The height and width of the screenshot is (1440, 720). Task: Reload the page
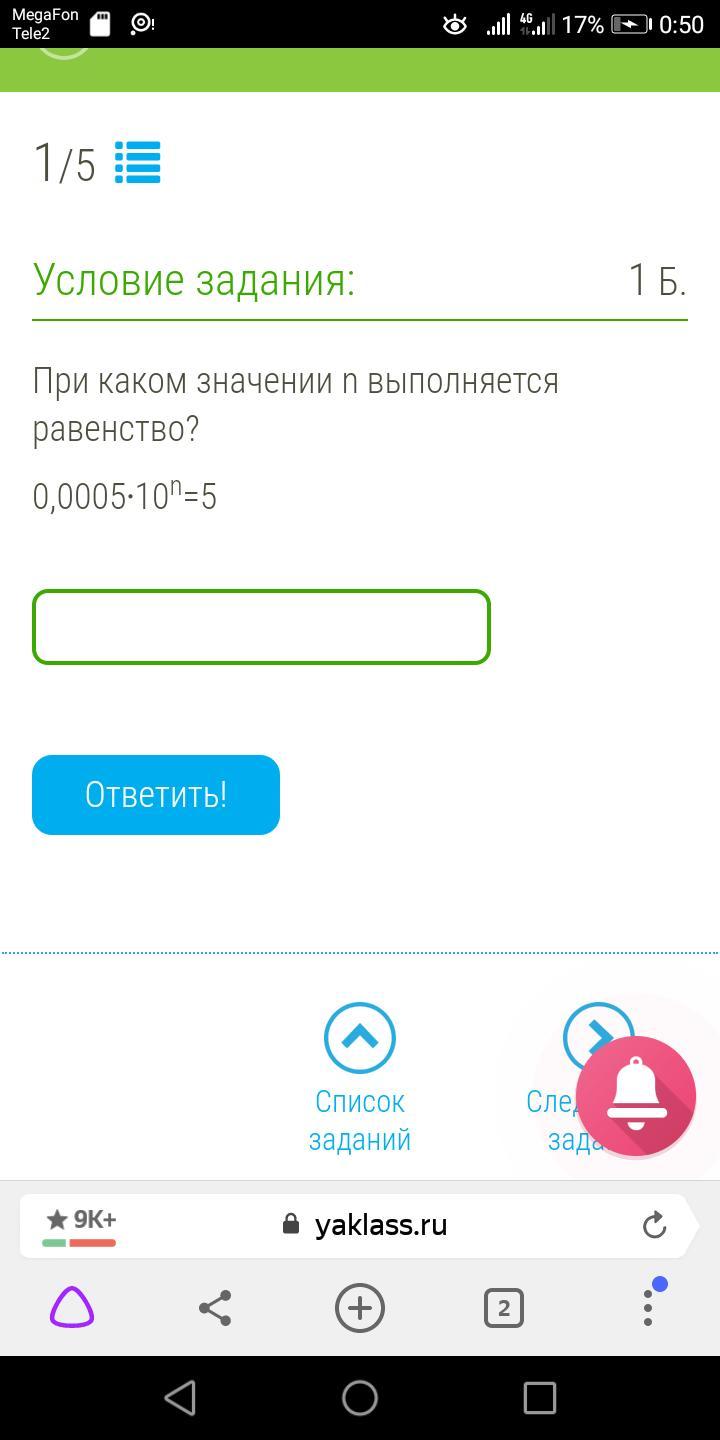pyautogui.click(x=654, y=1225)
